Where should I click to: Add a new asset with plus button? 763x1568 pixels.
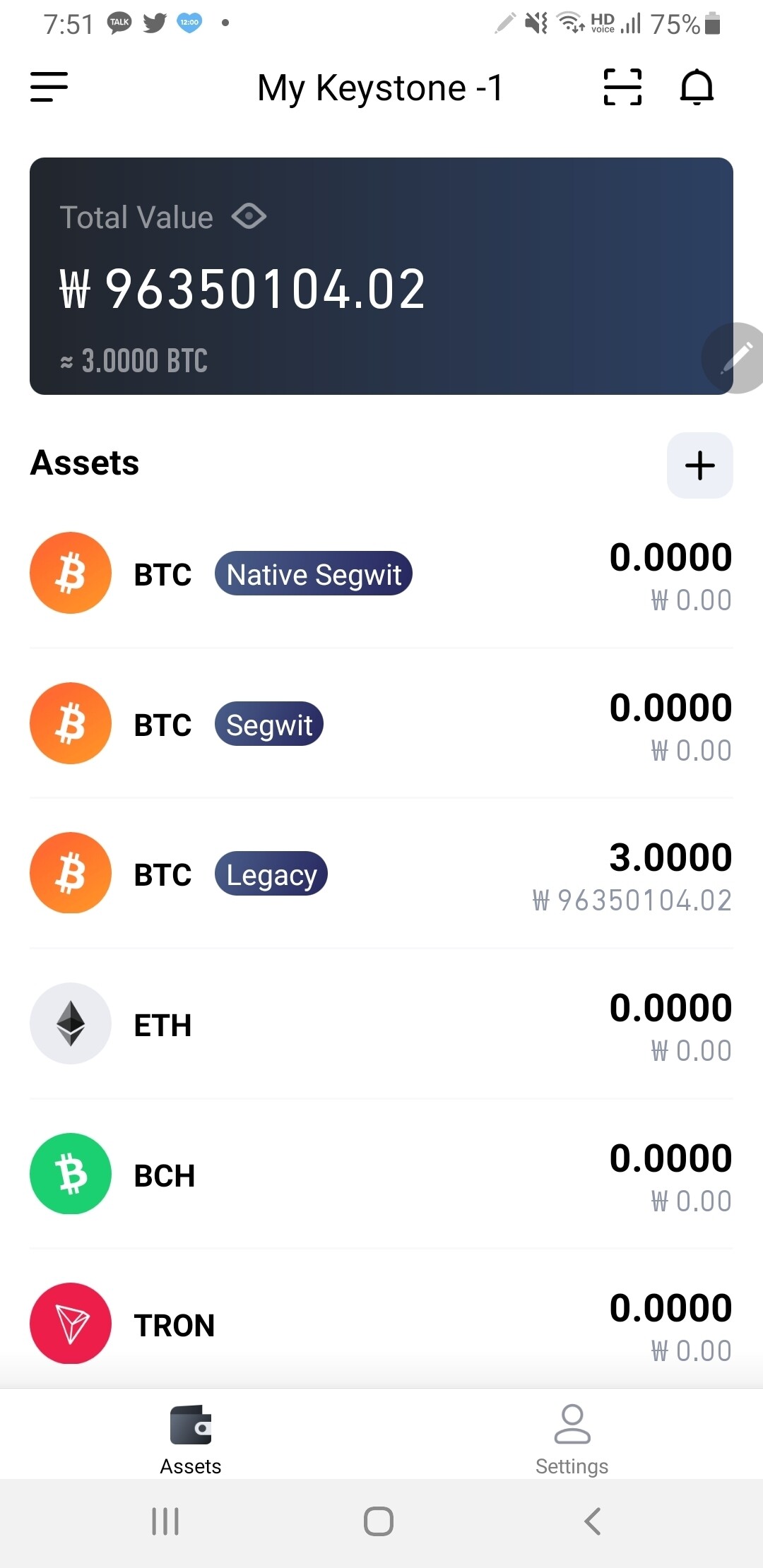click(699, 465)
